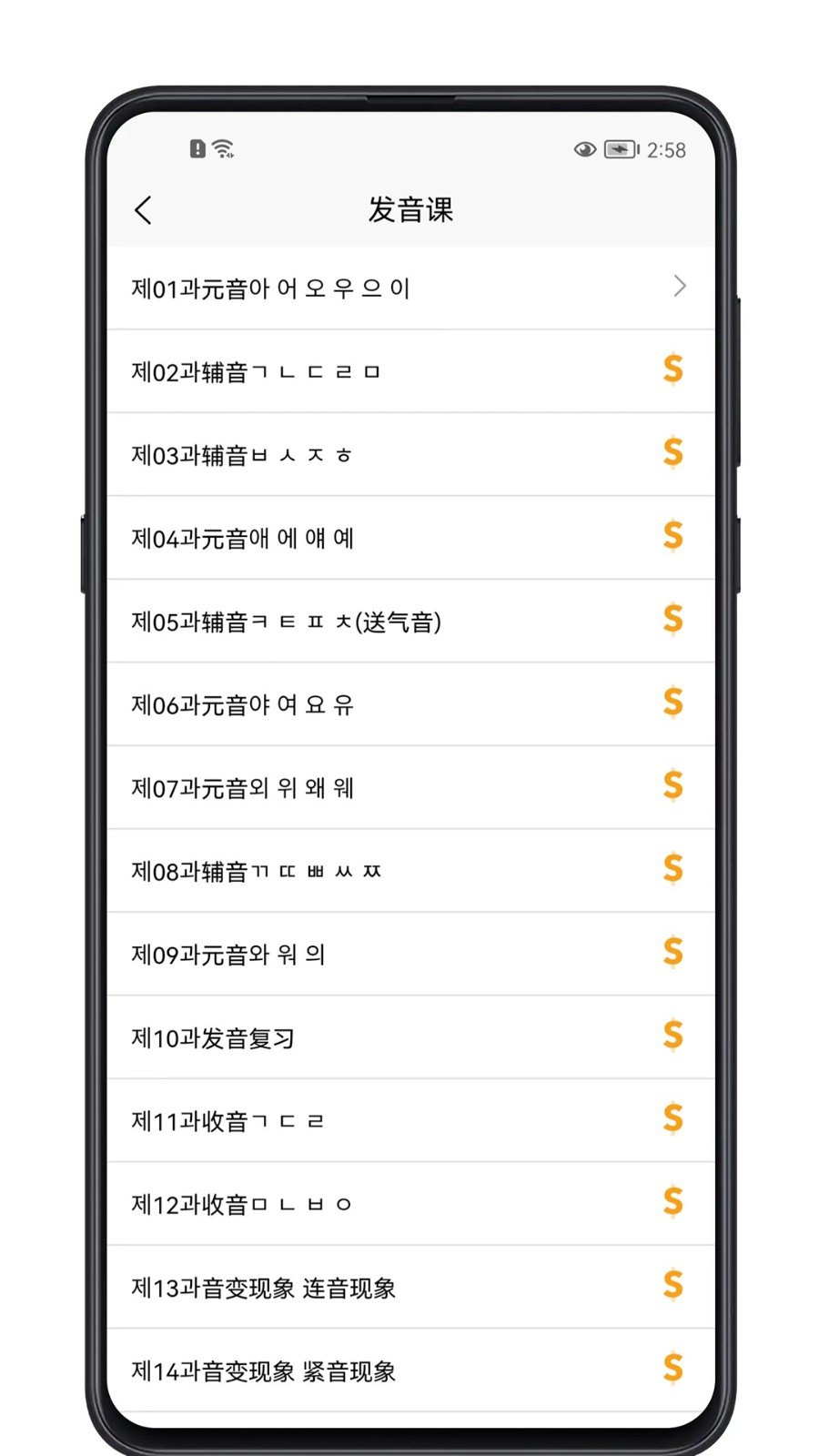
Task: Open lesson 제12과 收音 ㅁ ㄴ ㅂ ㅇ
Action: pos(409,1204)
